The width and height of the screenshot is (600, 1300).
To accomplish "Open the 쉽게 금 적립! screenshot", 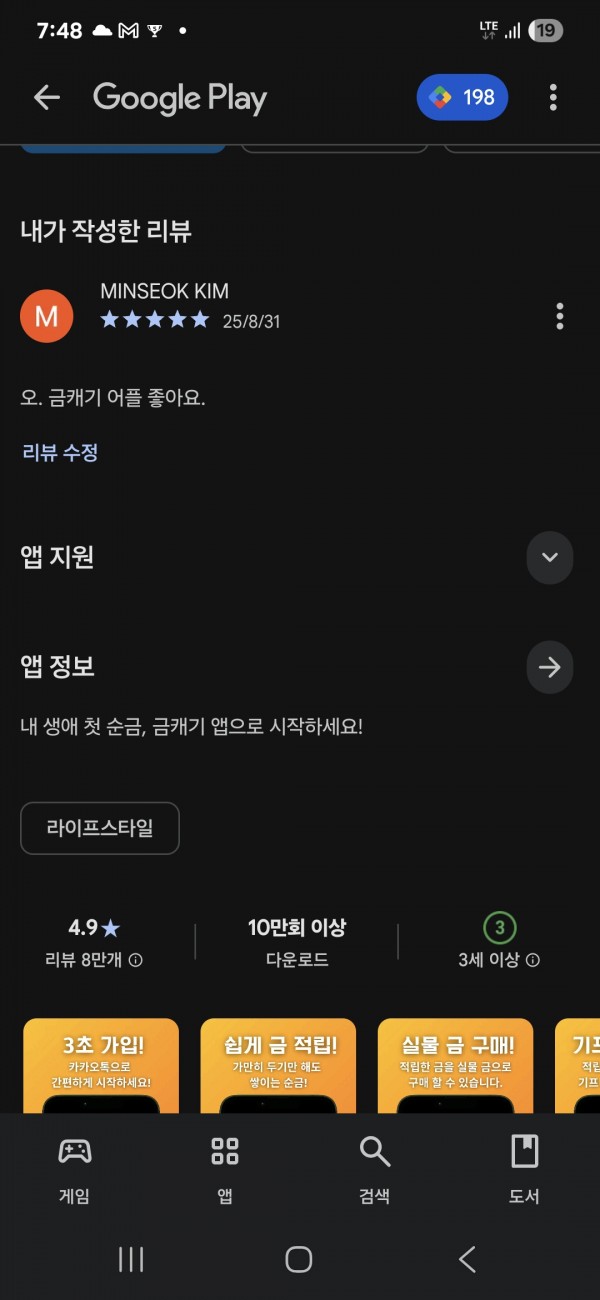I will click(x=278, y=1065).
